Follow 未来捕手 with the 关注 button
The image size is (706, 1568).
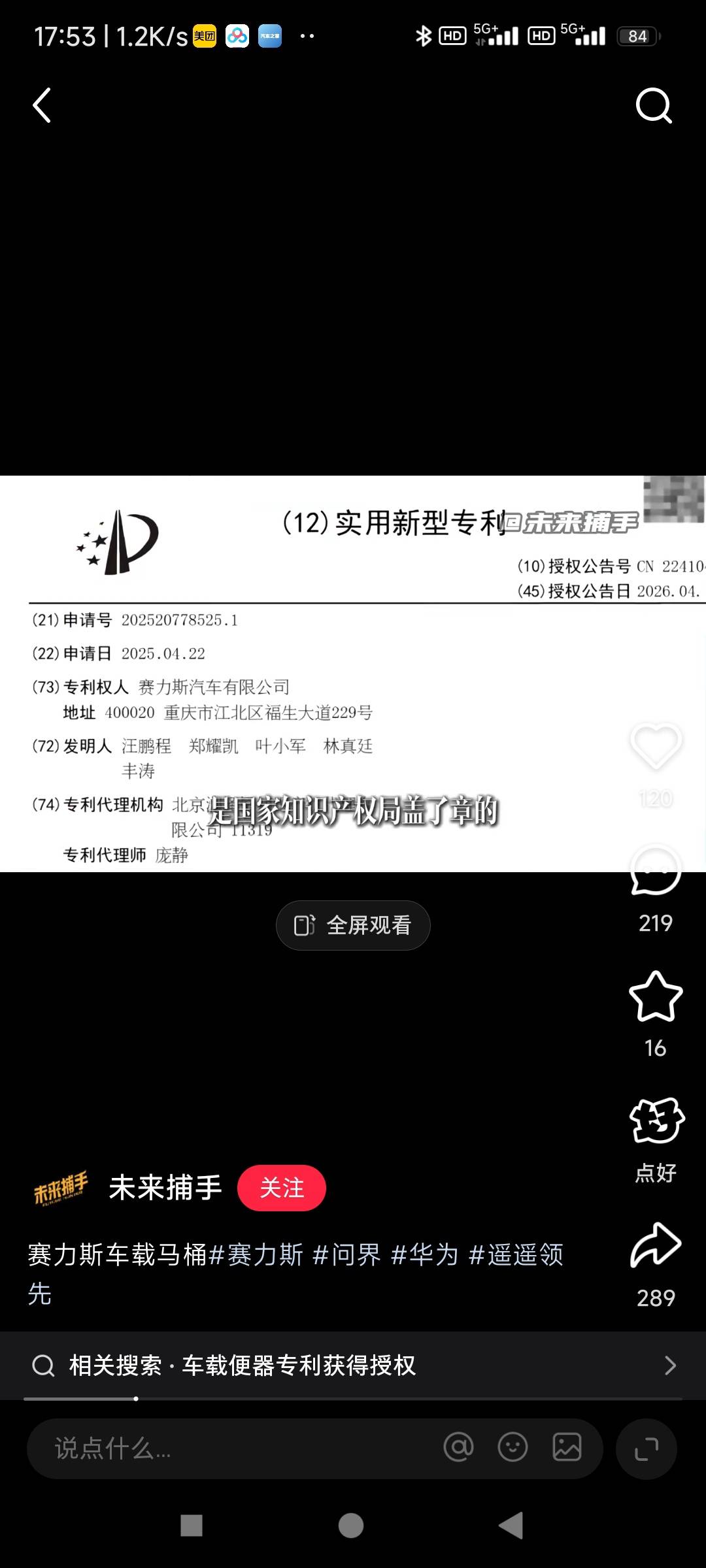point(282,1188)
